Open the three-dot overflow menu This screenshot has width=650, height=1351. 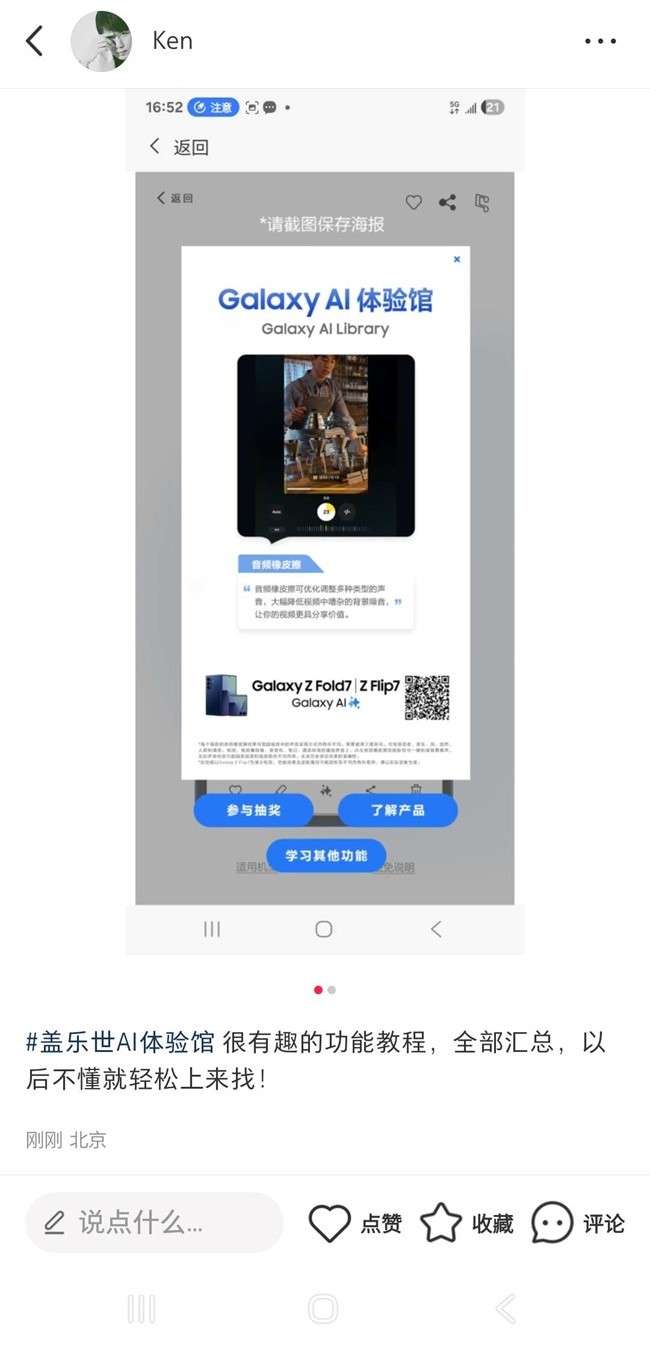pos(600,41)
